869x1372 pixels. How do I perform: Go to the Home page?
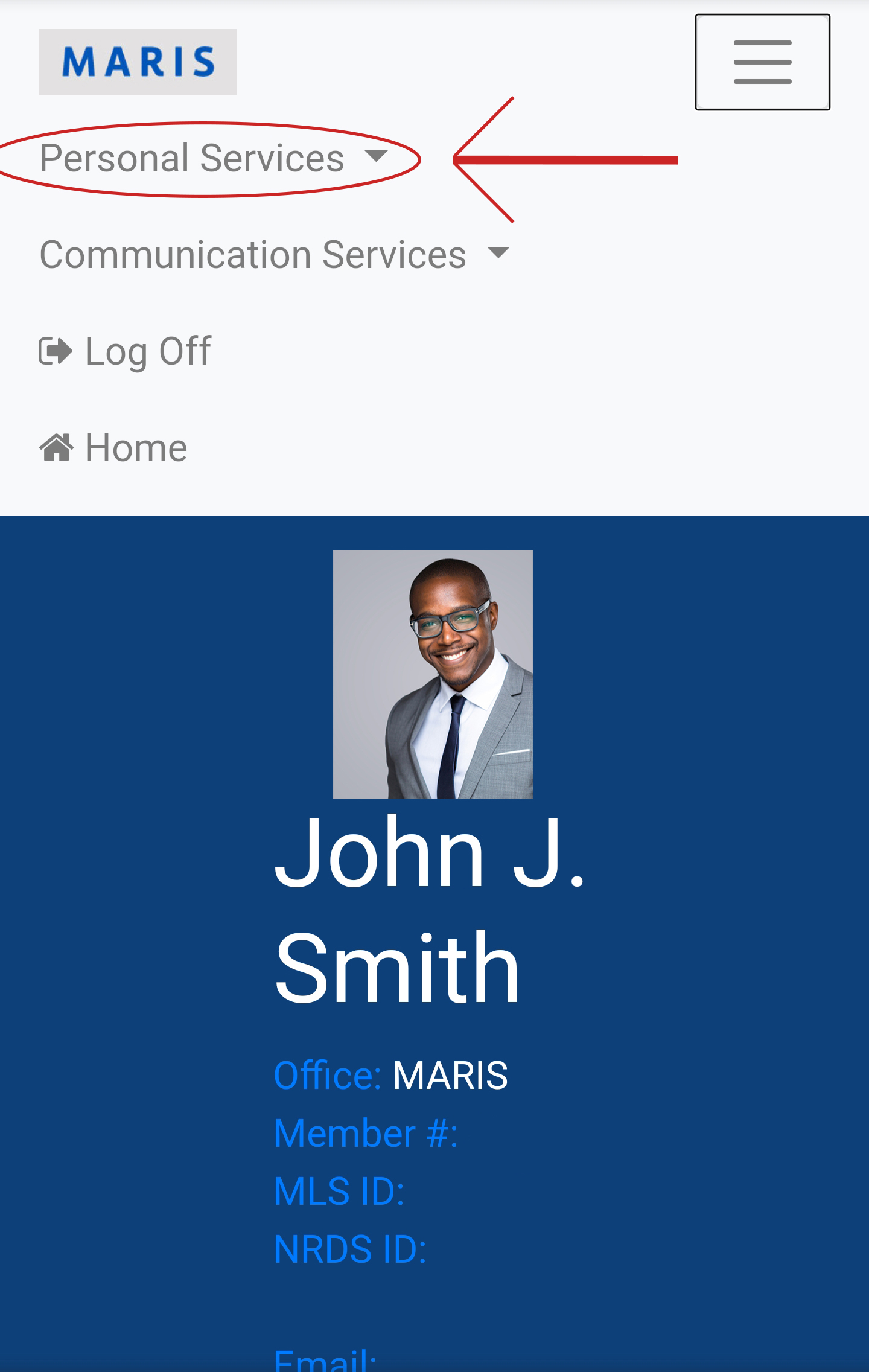[x=113, y=448]
